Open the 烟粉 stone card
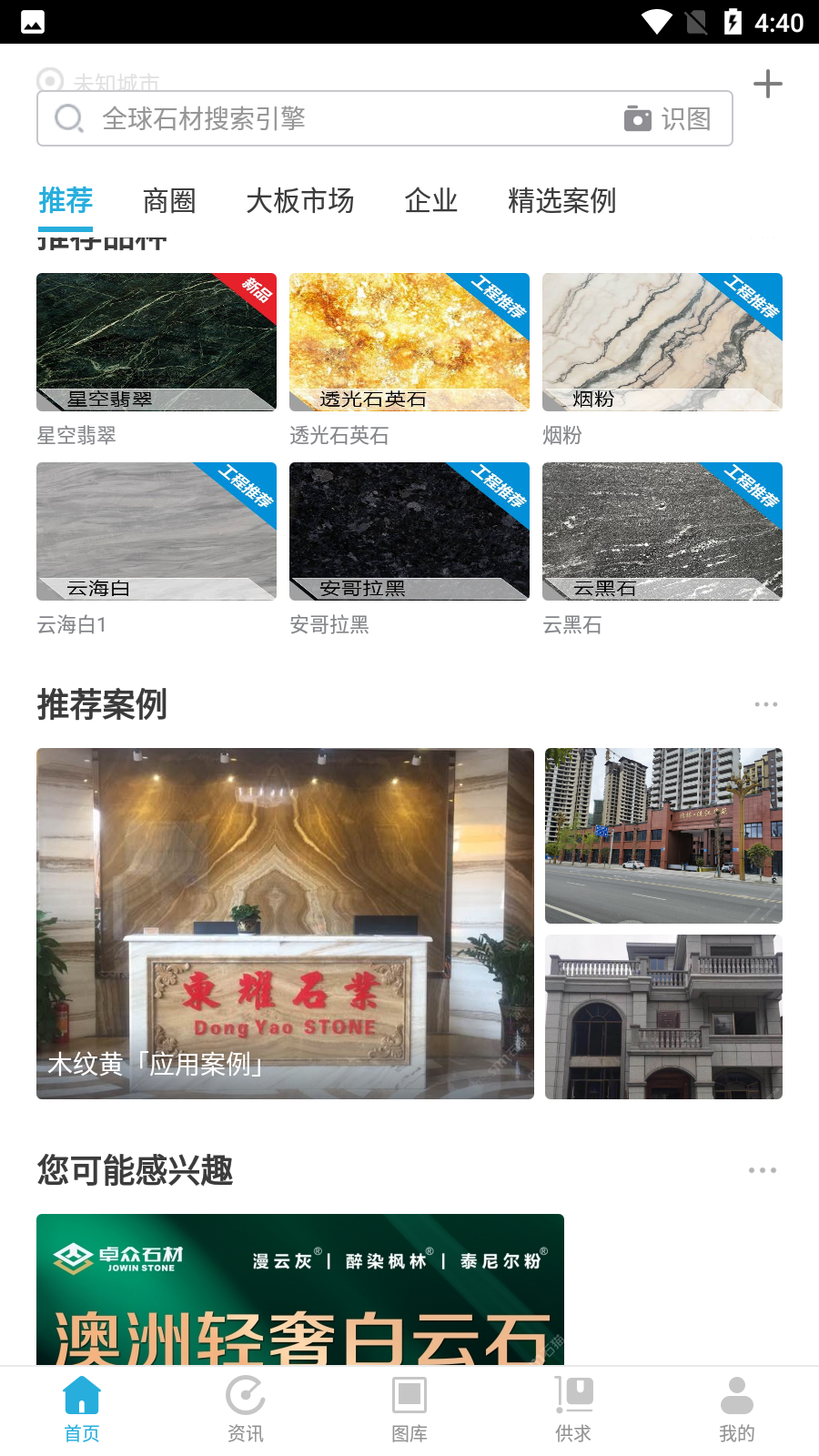 (x=662, y=343)
